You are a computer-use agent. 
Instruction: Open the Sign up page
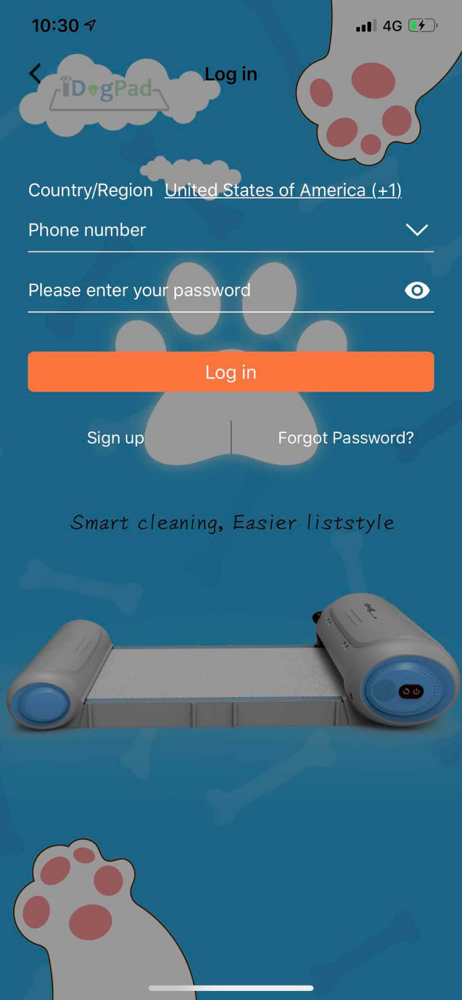pyautogui.click(x=116, y=438)
